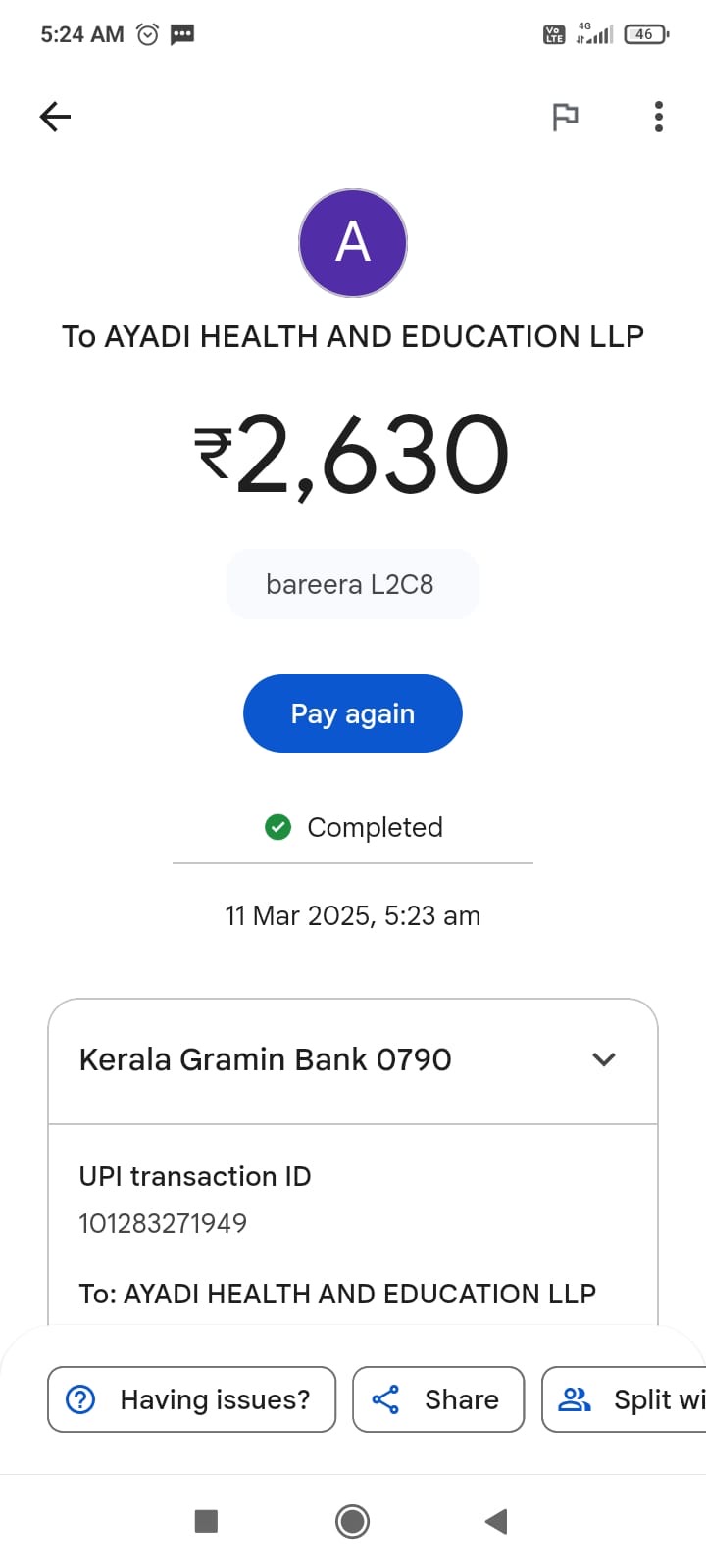Open AYADI HEALTH AND EDUCATION profile avatar
Screen dimensions: 706x1568
pyautogui.click(x=353, y=243)
